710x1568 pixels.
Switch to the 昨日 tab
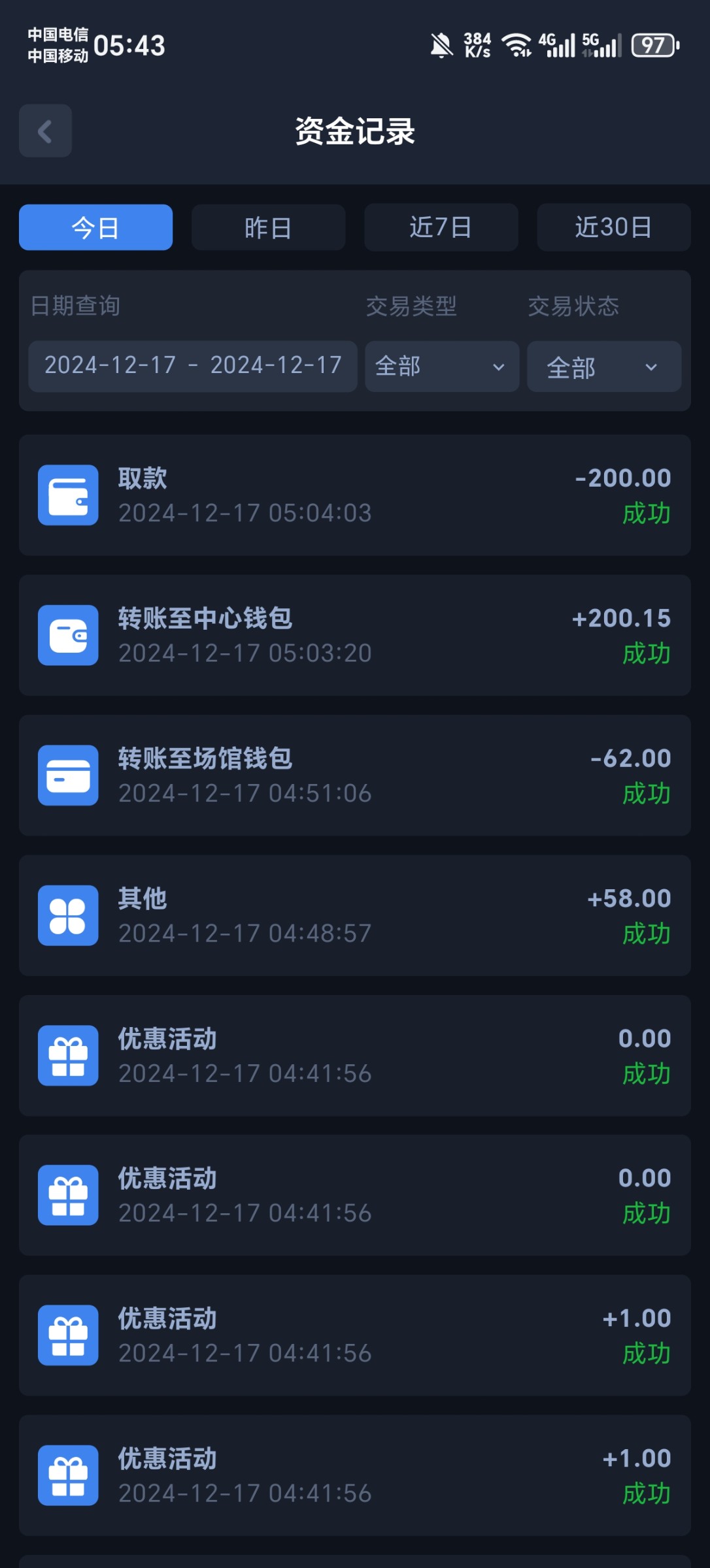(268, 227)
